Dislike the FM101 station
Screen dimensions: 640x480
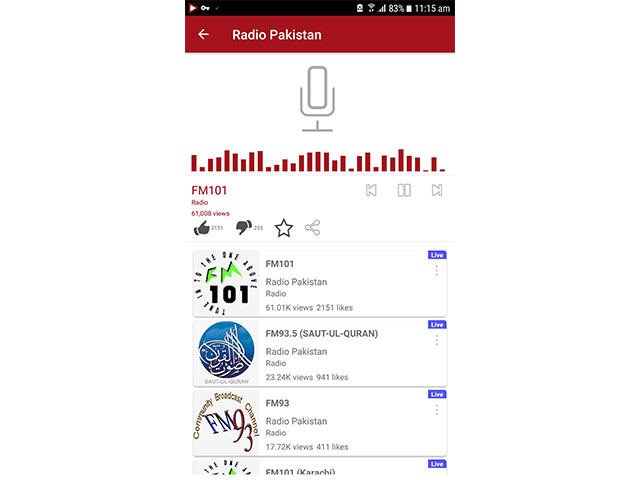[243, 228]
